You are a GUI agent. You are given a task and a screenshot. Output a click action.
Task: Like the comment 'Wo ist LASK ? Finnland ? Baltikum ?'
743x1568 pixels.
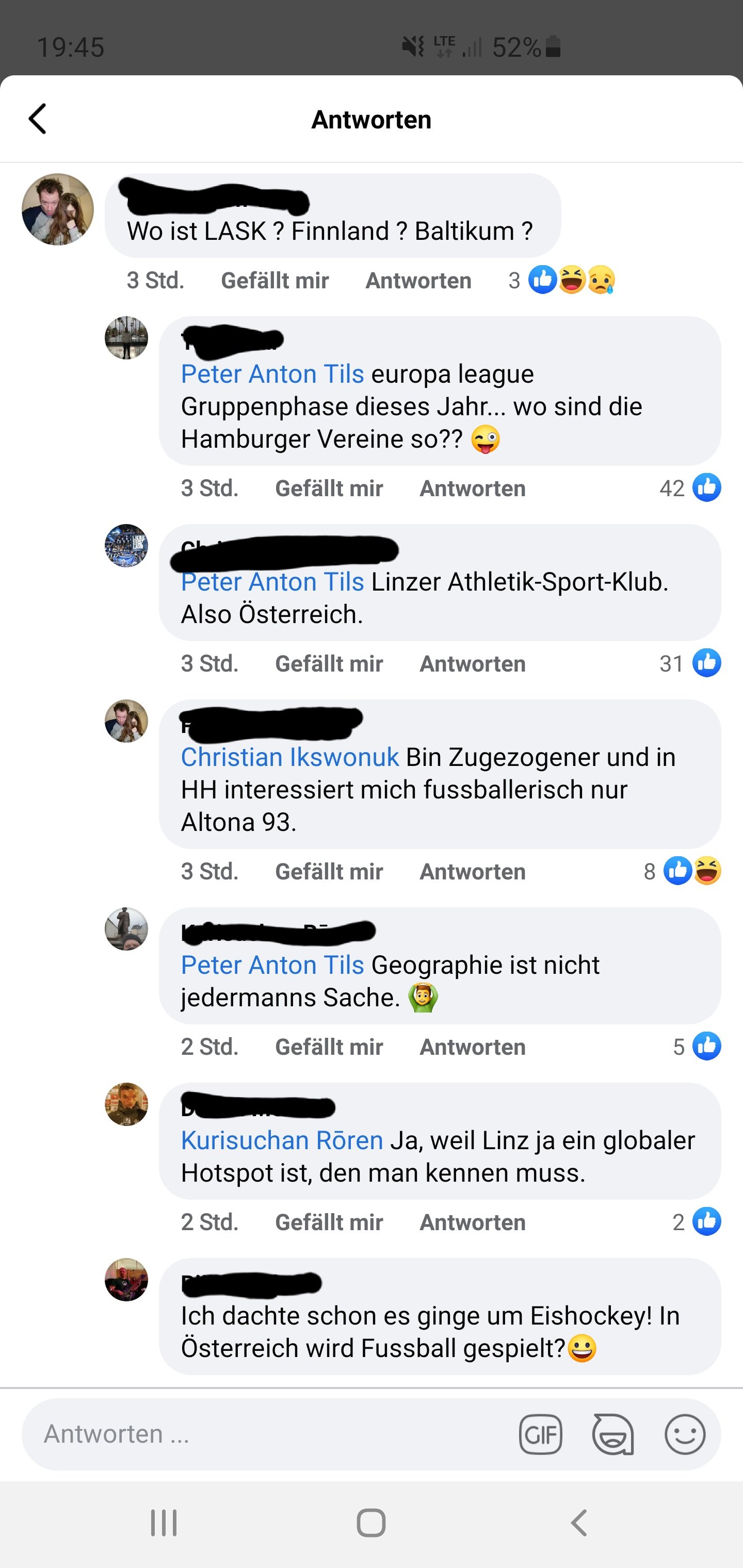(274, 281)
